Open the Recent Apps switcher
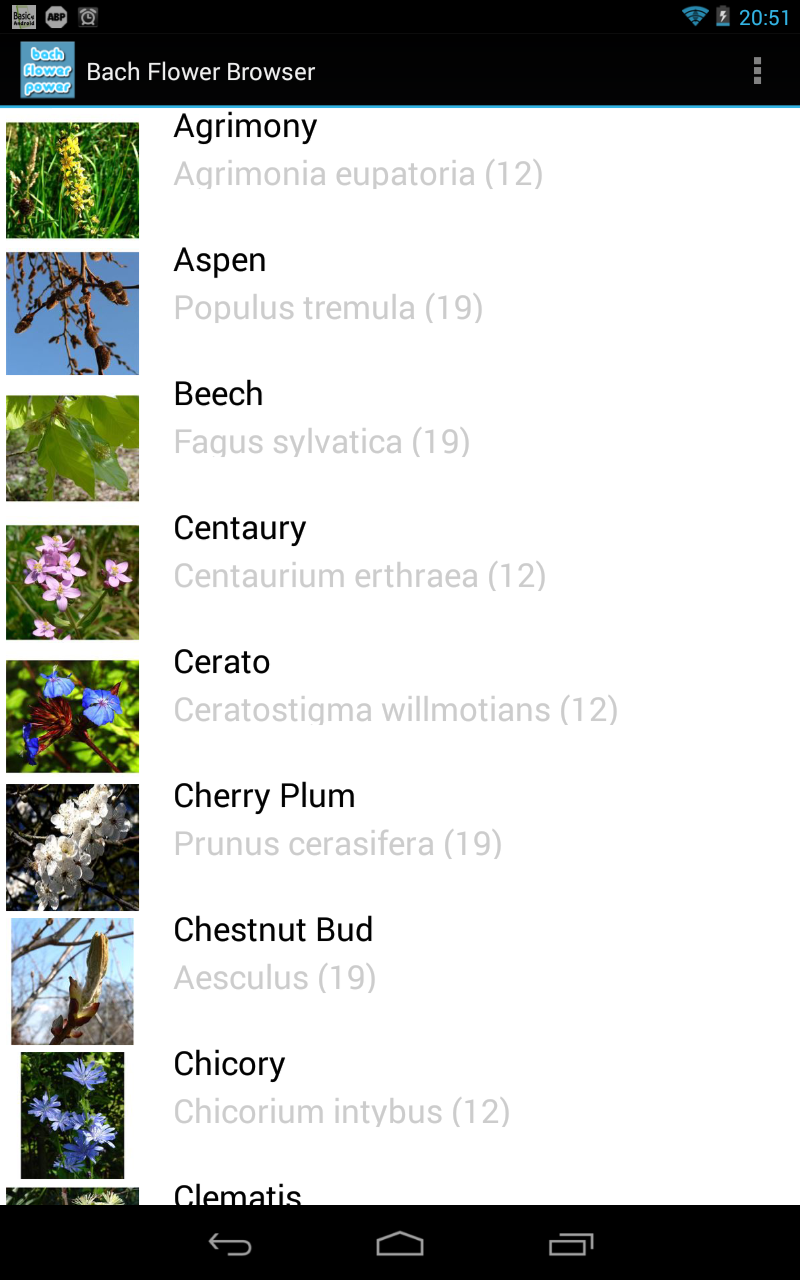This screenshot has width=800, height=1280. click(569, 1245)
